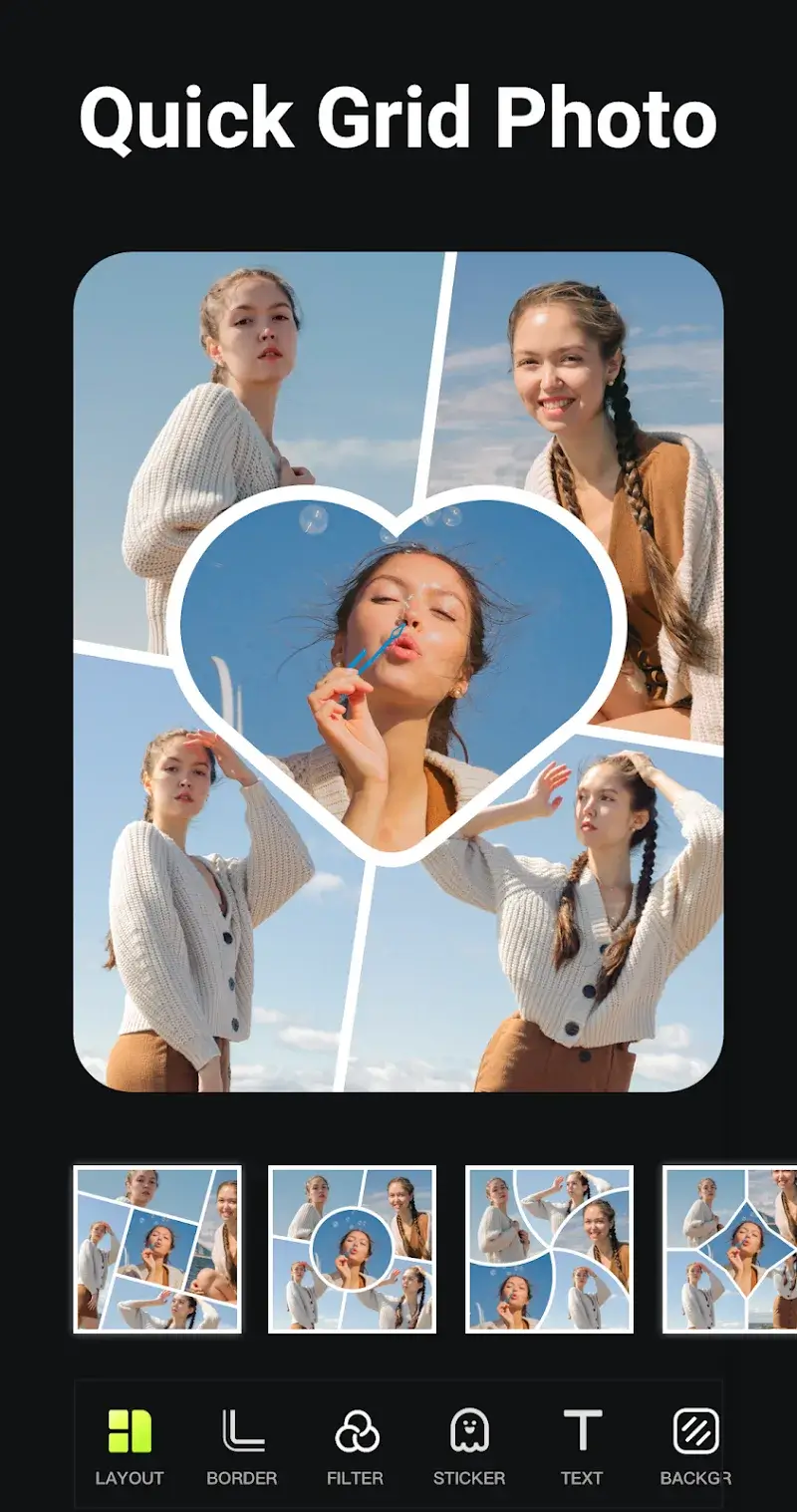Image resolution: width=797 pixels, height=1512 pixels.
Task: Add text using the Text tool icon
Action: pyautogui.click(x=582, y=1429)
